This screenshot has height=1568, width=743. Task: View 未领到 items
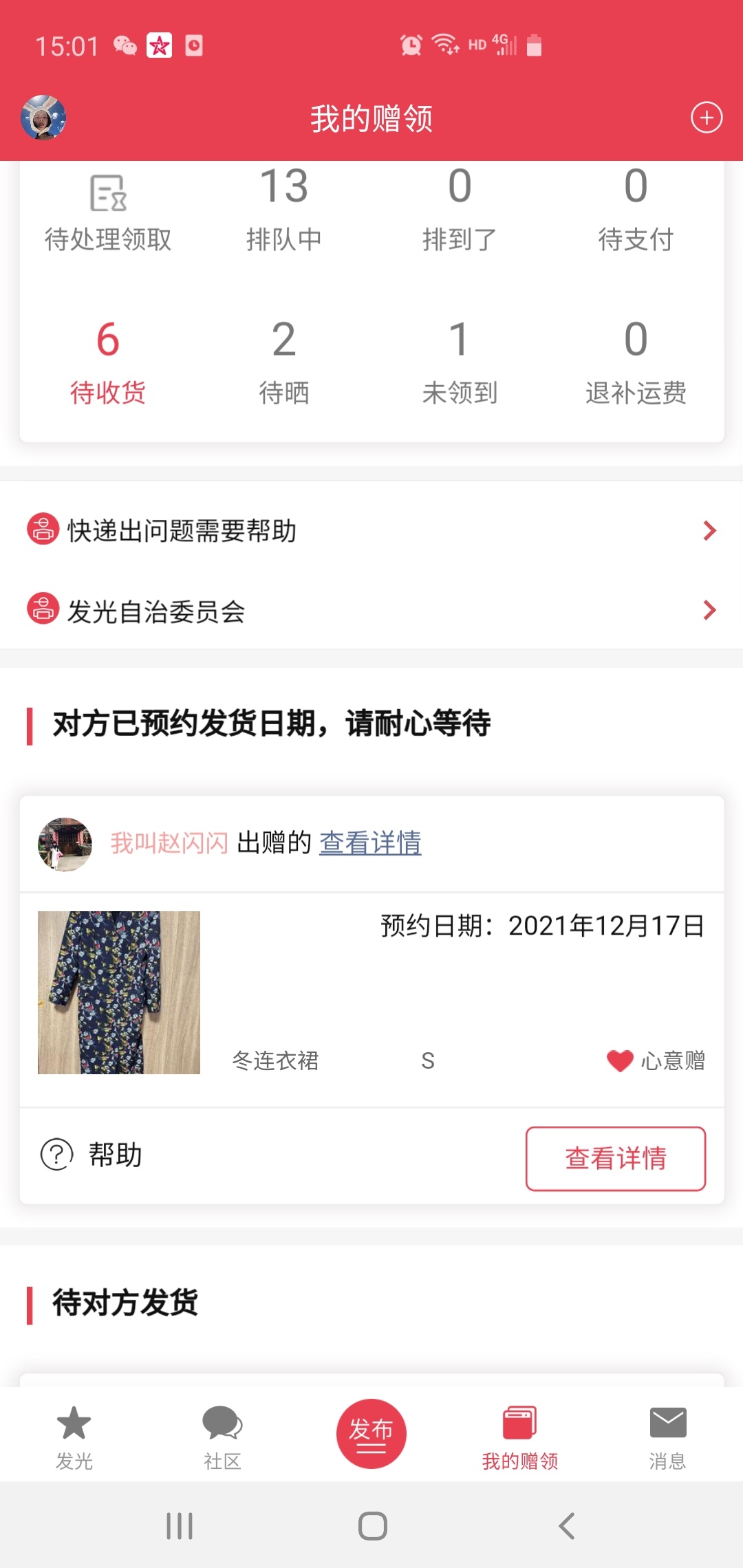click(x=460, y=362)
